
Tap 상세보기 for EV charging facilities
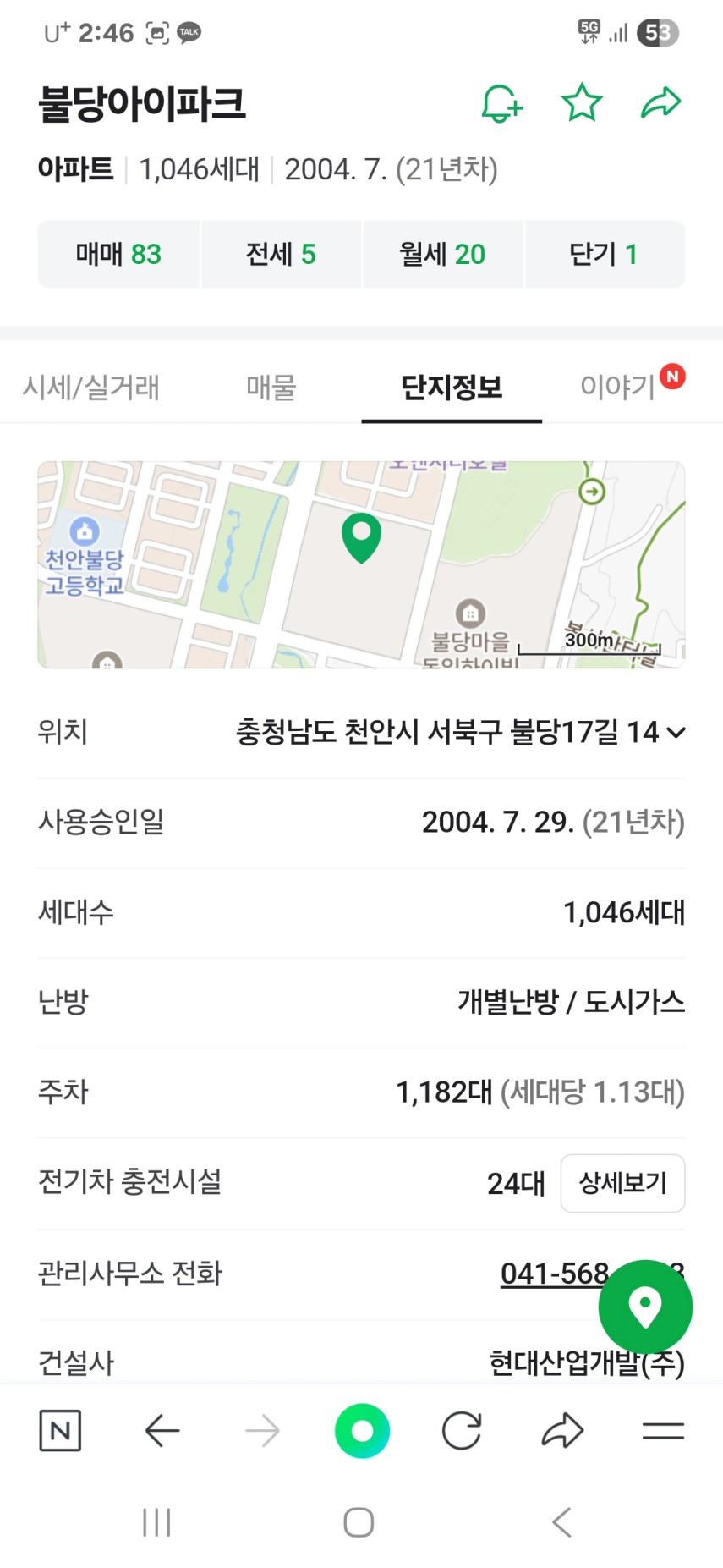(x=622, y=1183)
